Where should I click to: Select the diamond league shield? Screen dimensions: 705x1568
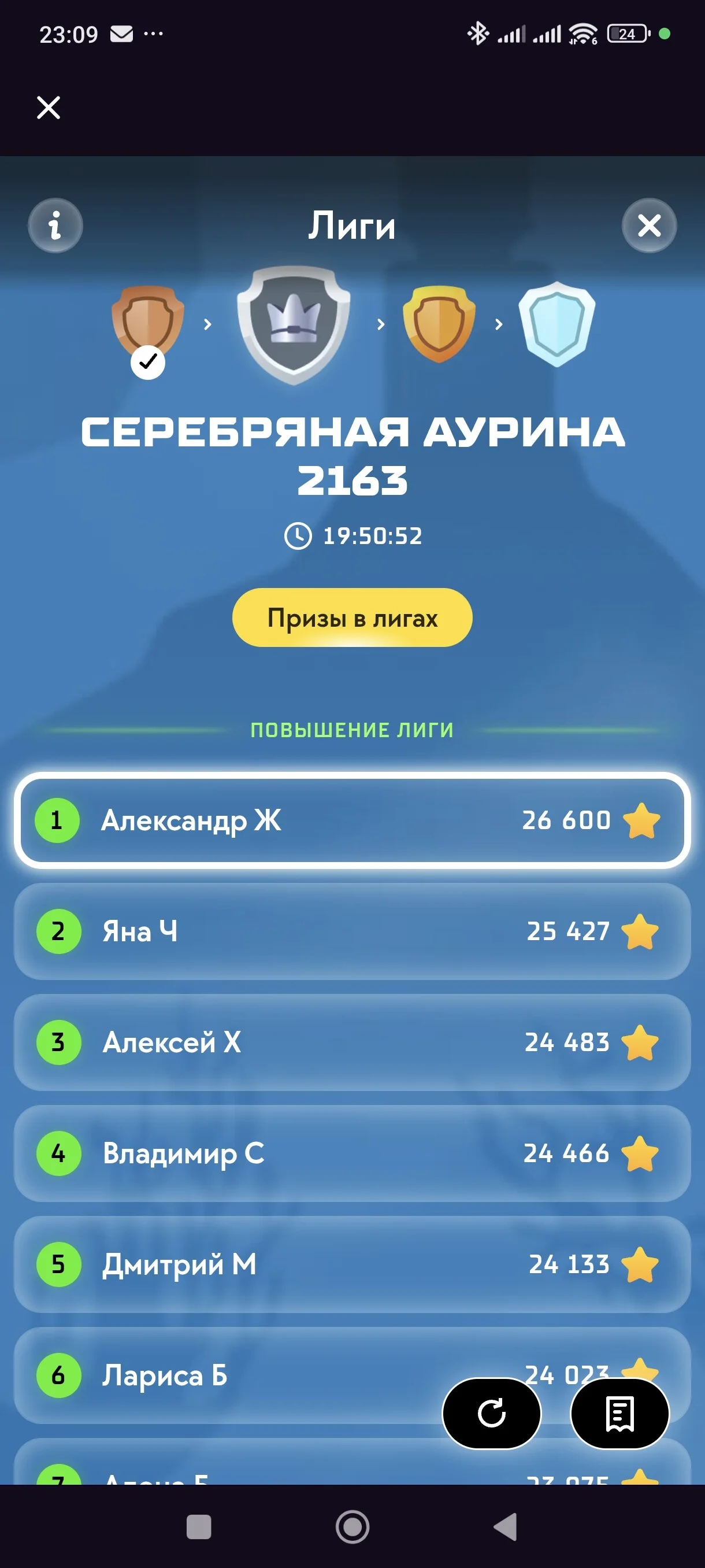(x=556, y=324)
